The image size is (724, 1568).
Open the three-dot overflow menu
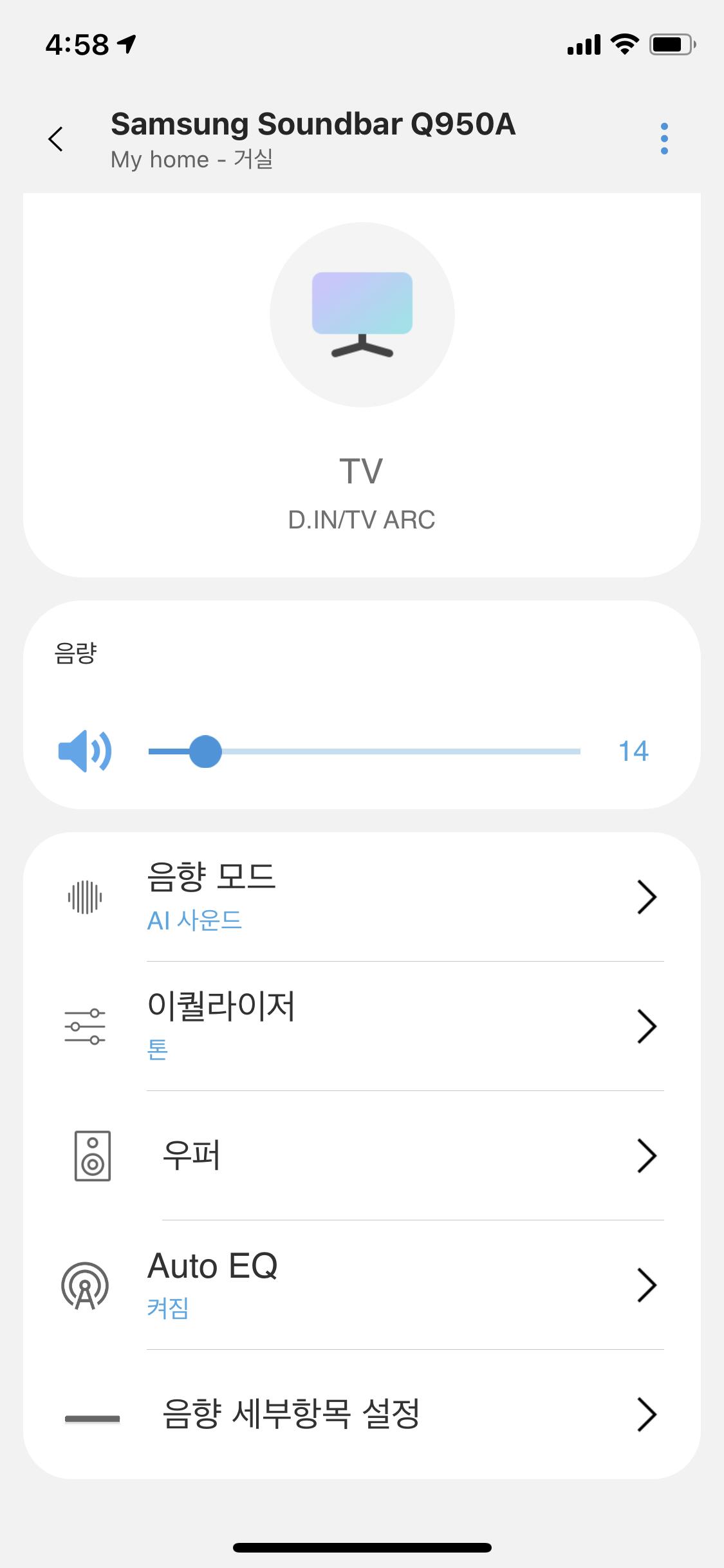[664, 139]
